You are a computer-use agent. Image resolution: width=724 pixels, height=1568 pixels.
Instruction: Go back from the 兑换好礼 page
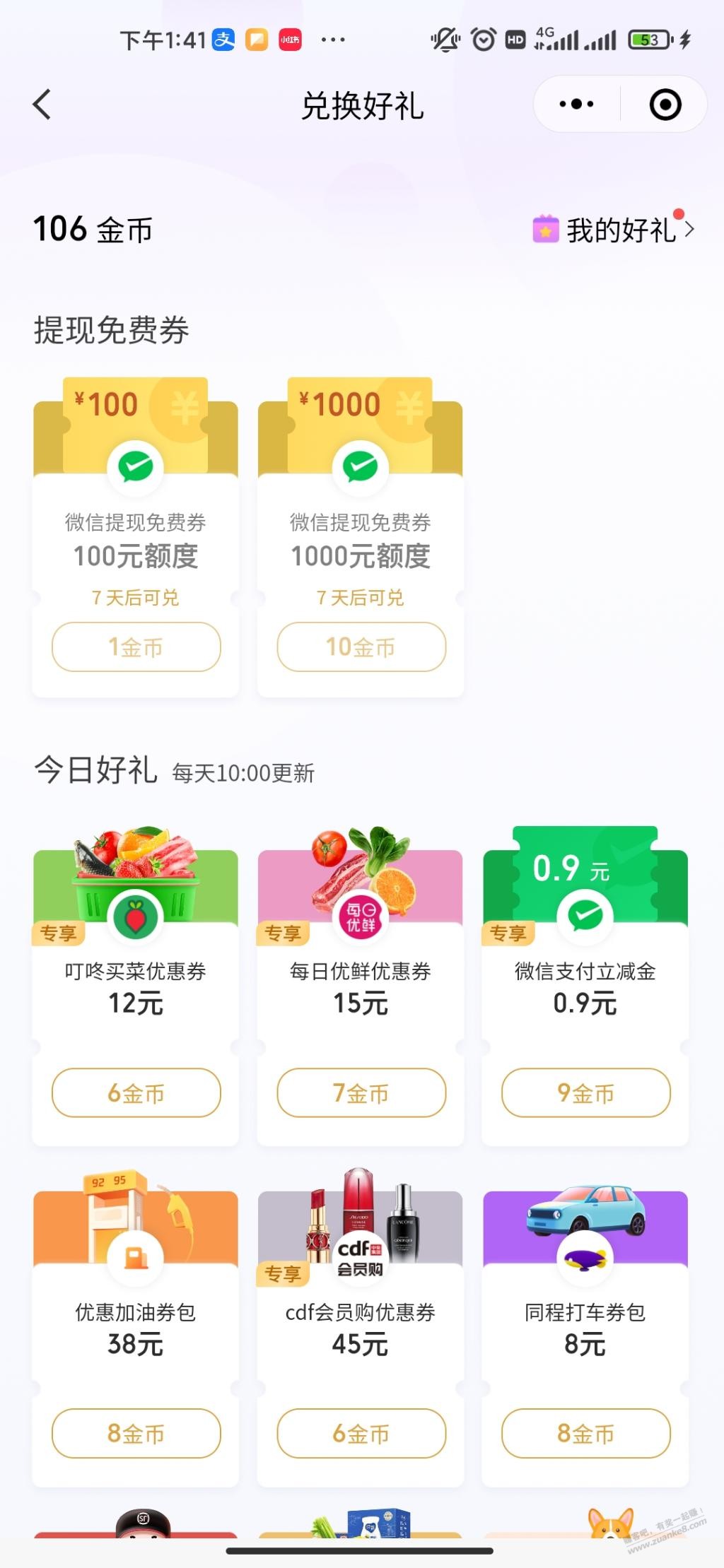click(42, 105)
